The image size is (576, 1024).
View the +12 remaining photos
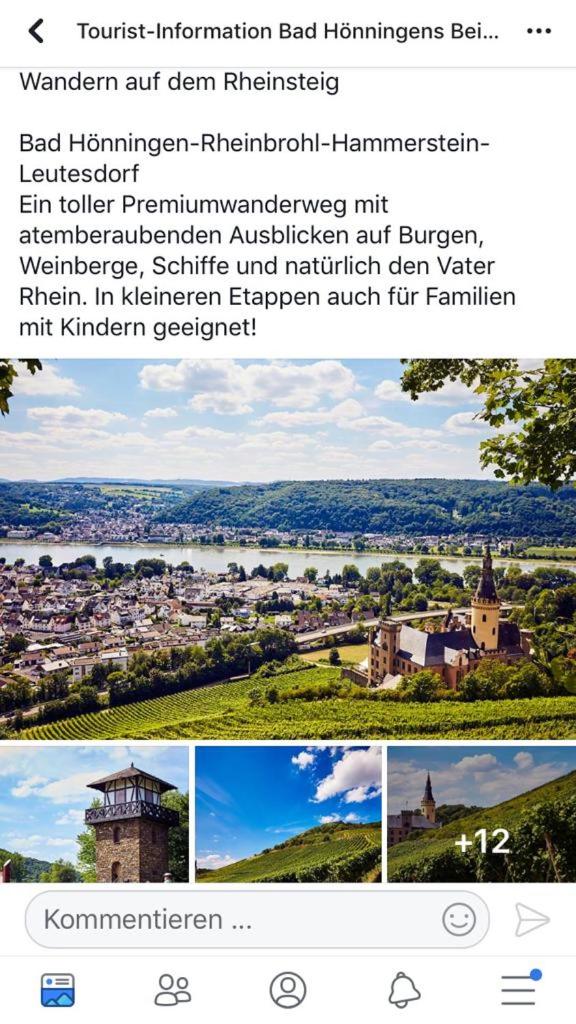click(x=482, y=814)
